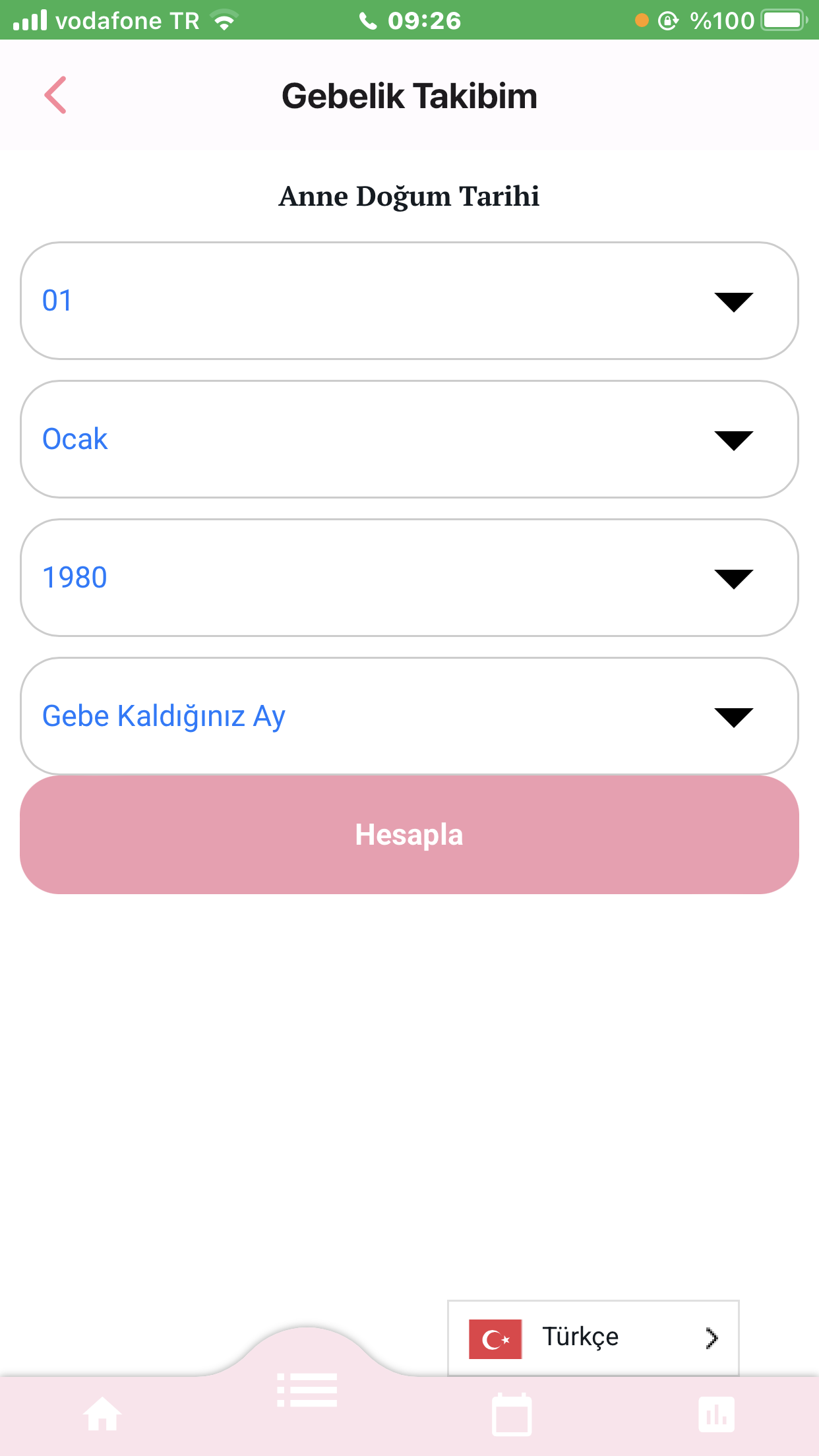Go back from Gebelik Takibim
This screenshot has height=1456, width=819.
(56, 96)
